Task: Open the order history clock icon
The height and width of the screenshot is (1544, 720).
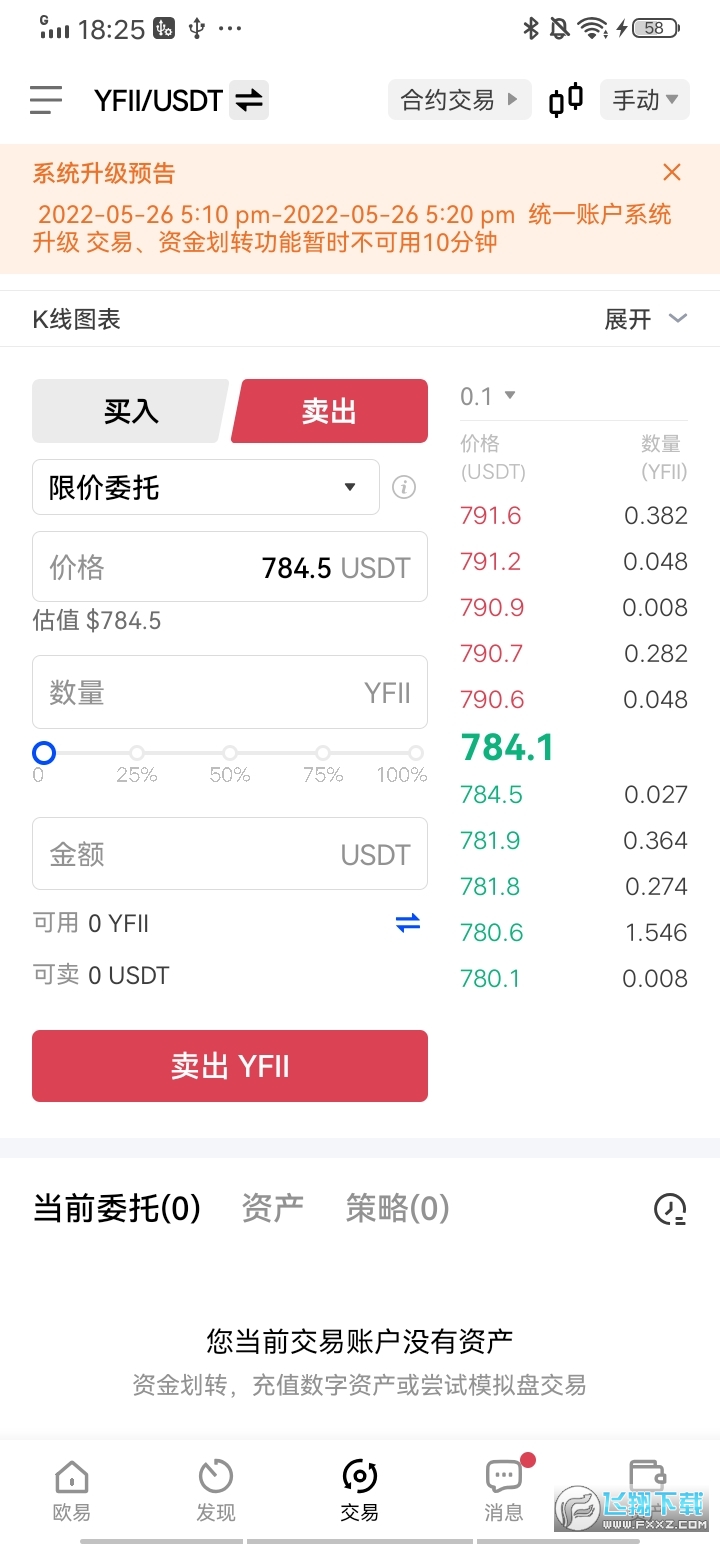Action: point(670,1209)
